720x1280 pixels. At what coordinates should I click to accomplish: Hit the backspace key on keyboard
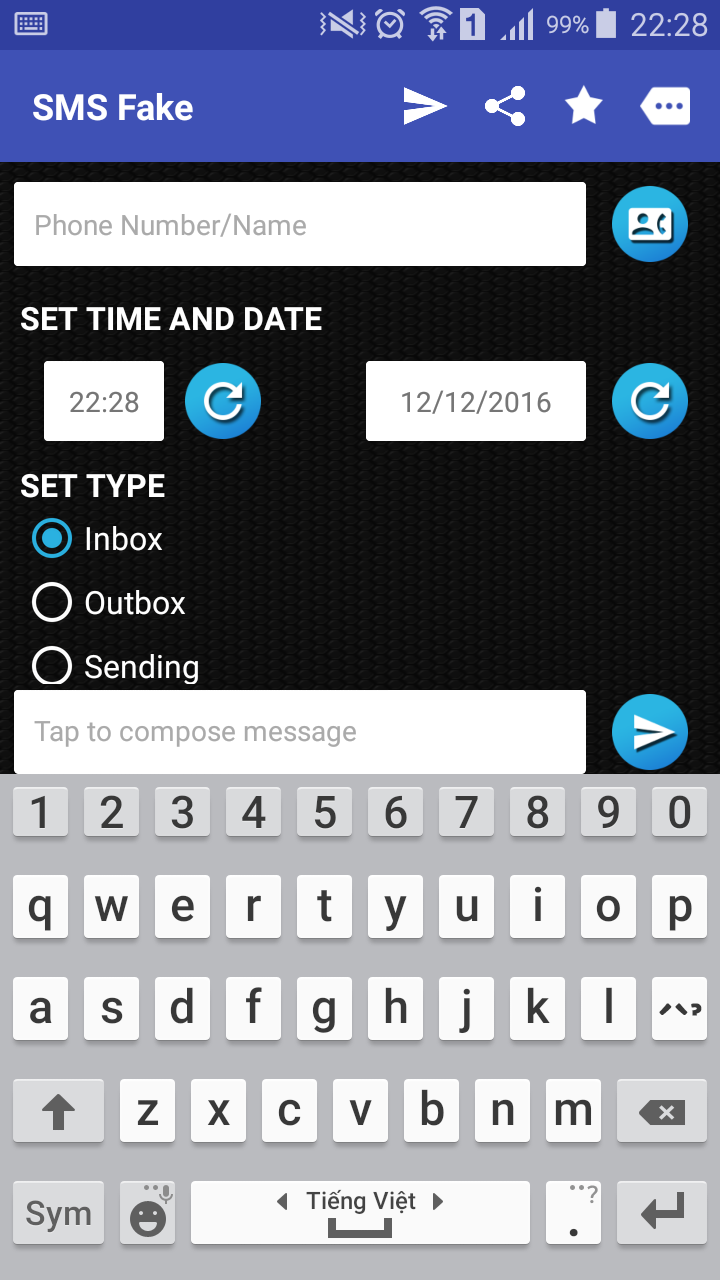tap(661, 1111)
